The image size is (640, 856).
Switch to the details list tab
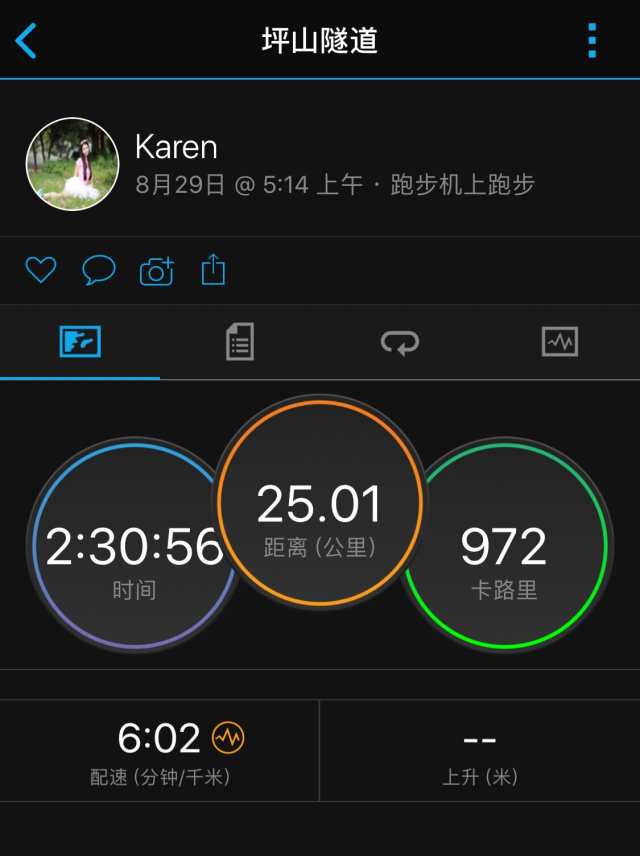point(239,342)
